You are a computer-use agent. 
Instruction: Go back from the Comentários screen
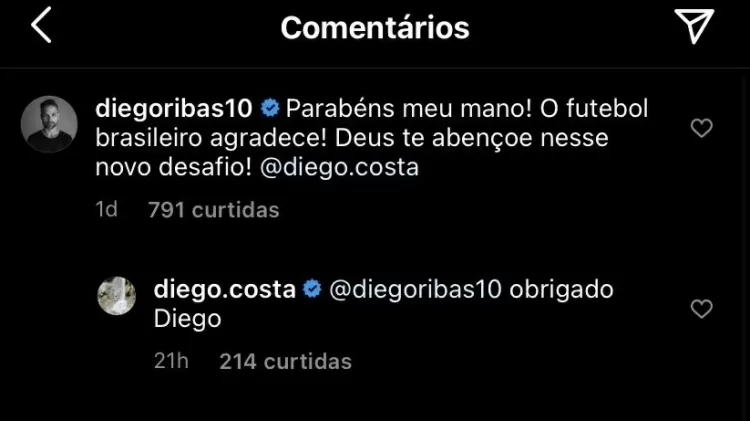pyautogui.click(x=41, y=27)
